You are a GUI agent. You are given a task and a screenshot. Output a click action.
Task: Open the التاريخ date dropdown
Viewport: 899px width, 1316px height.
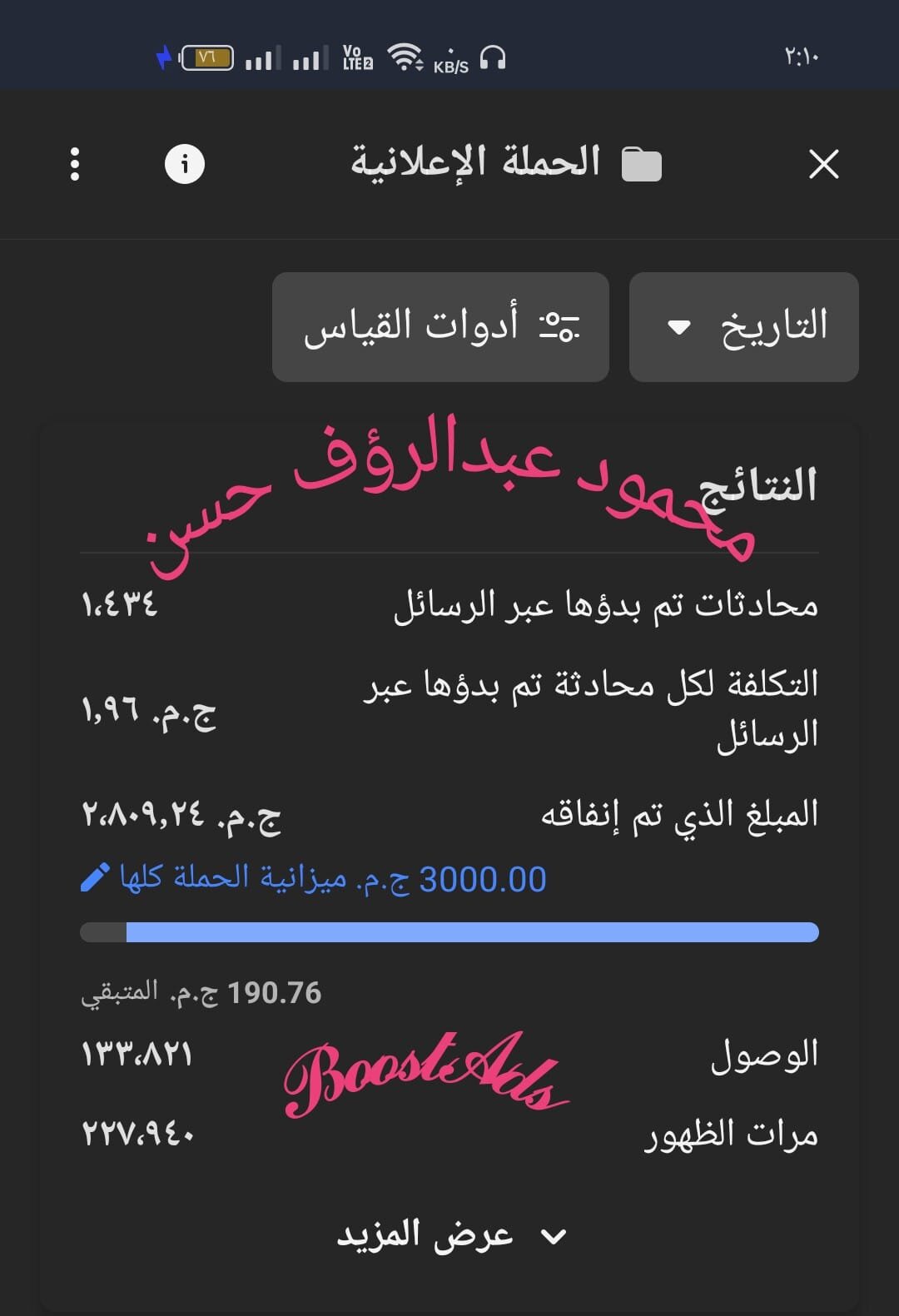point(743,326)
